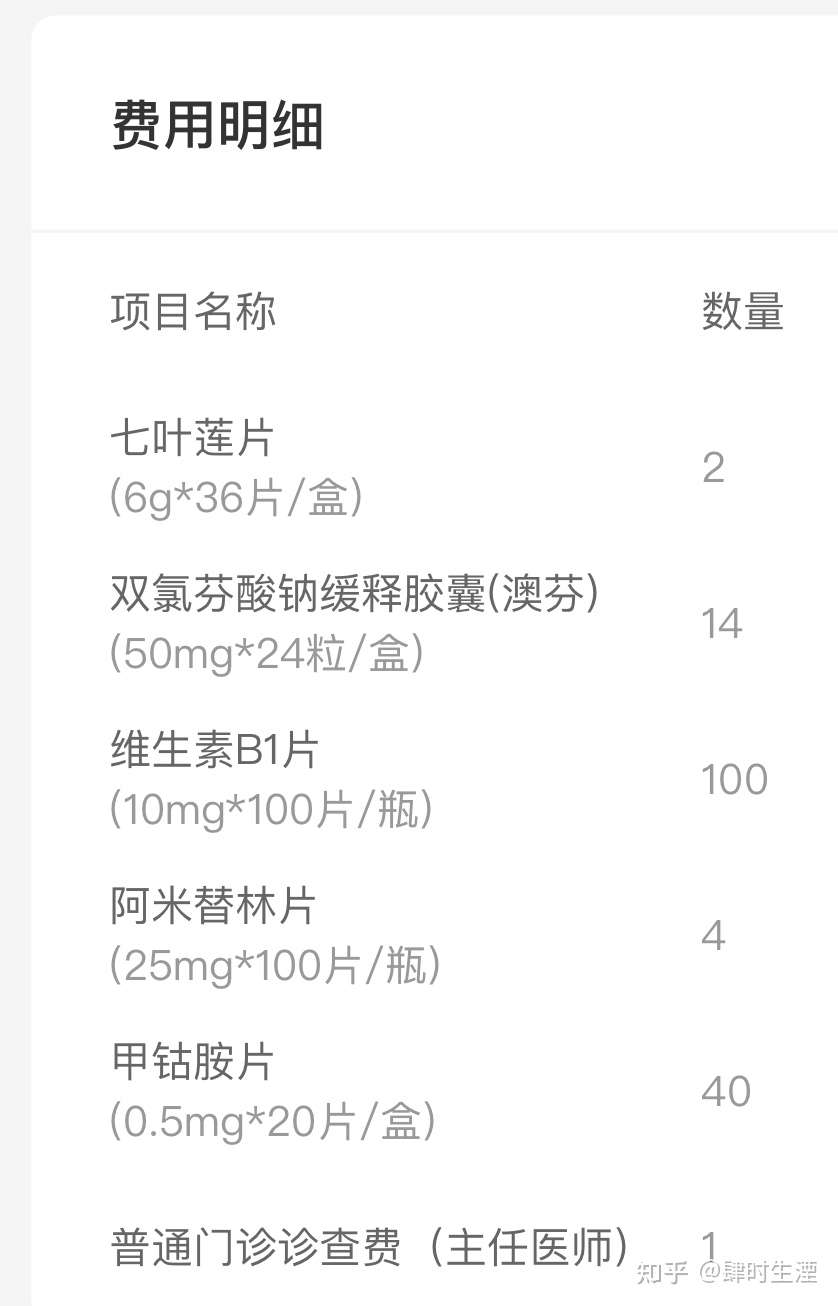This screenshot has height=1306, width=838.
Task: Click the quantity value 2 beside 七叶莲片
Action: coord(712,467)
